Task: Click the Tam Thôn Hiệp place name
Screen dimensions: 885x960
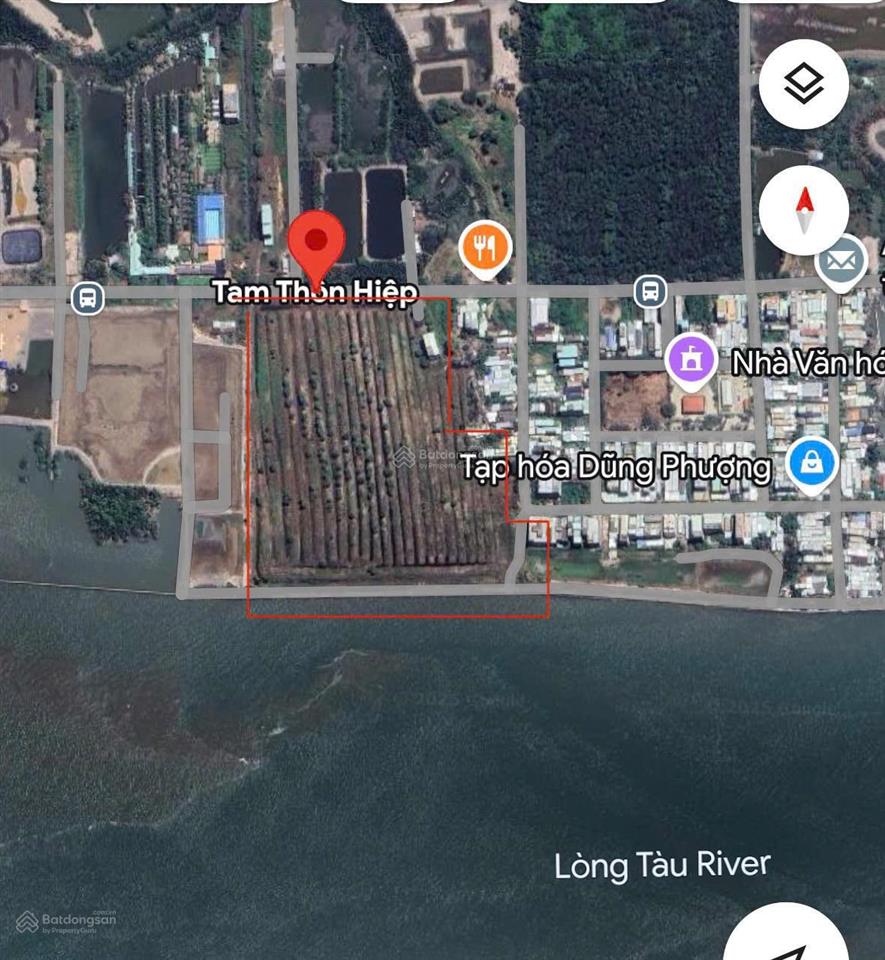Action: 313,292
